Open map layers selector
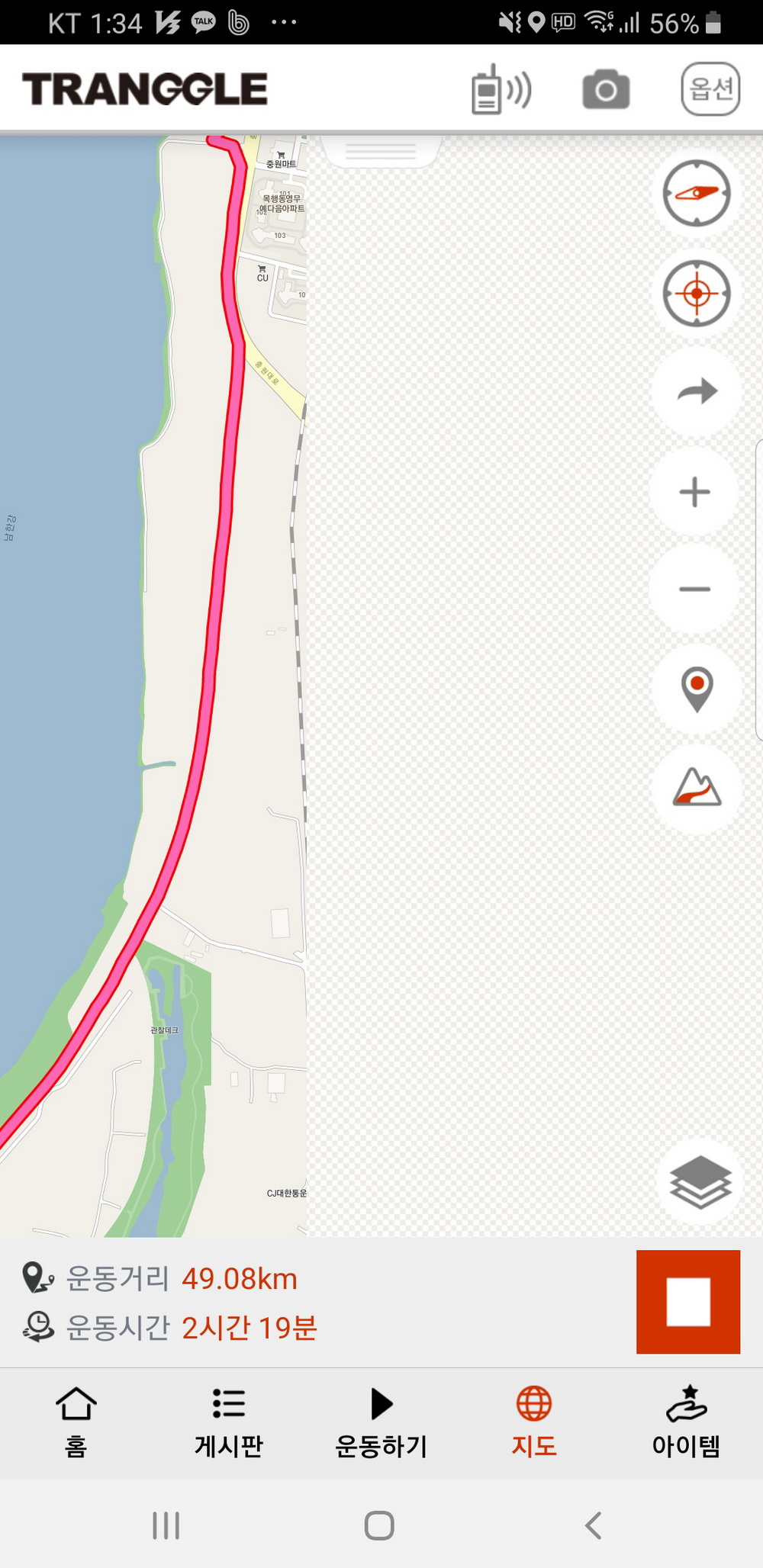The width and height of the screenshot is (763, 1568). click(x=700, y=1182)
